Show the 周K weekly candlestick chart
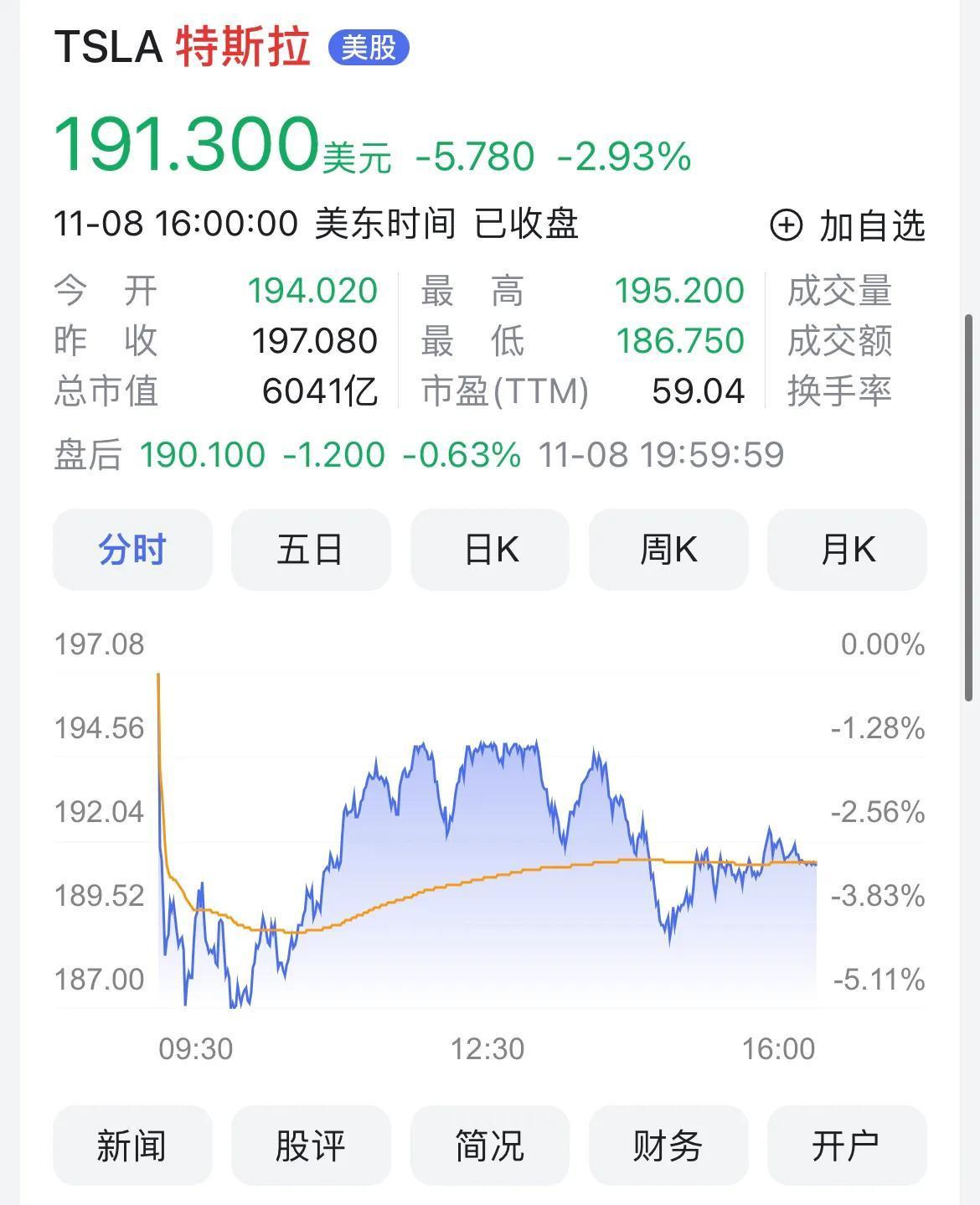The height and width of the screenshot is (1205, 980). (668, 550)
